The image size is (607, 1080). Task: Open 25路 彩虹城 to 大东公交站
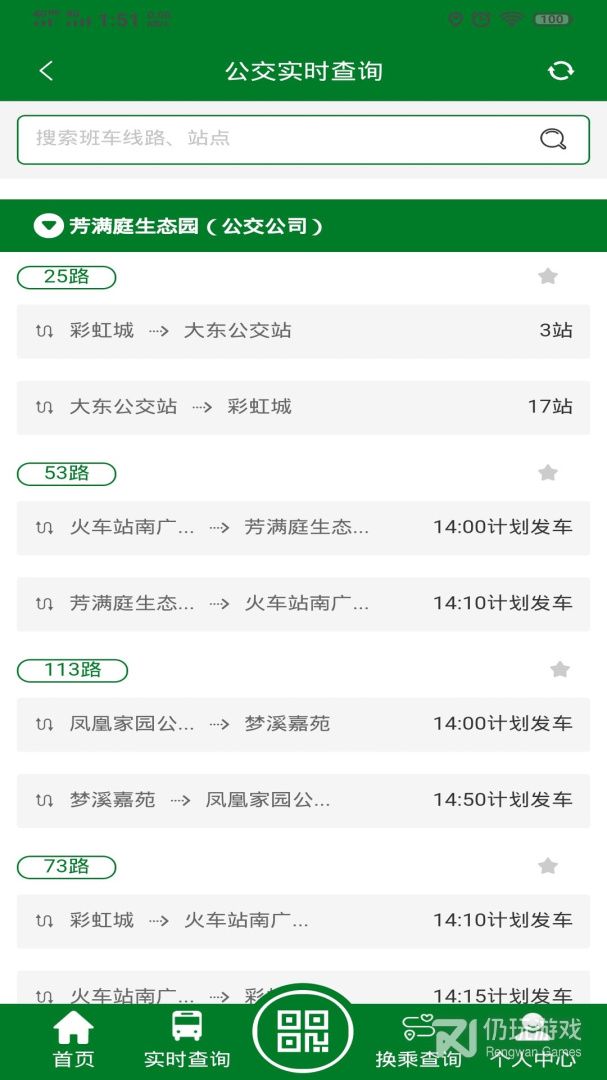point(303,331)
